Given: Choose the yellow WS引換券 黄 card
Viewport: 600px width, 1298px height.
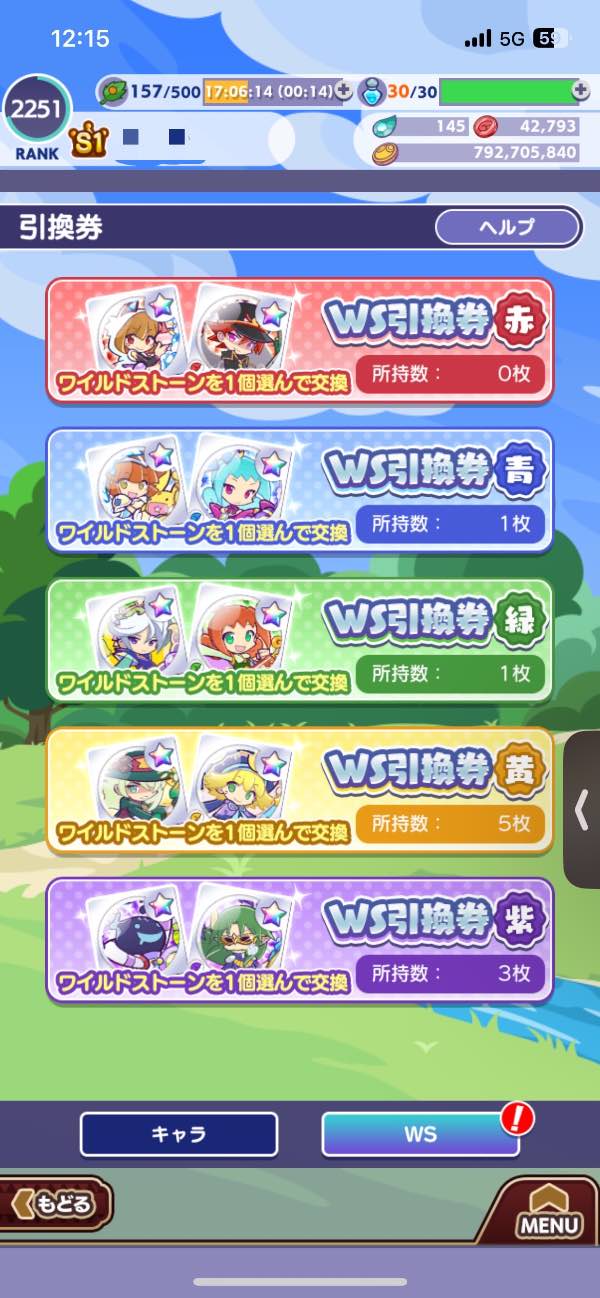Looking at the screenshot, I should (299, 790).
